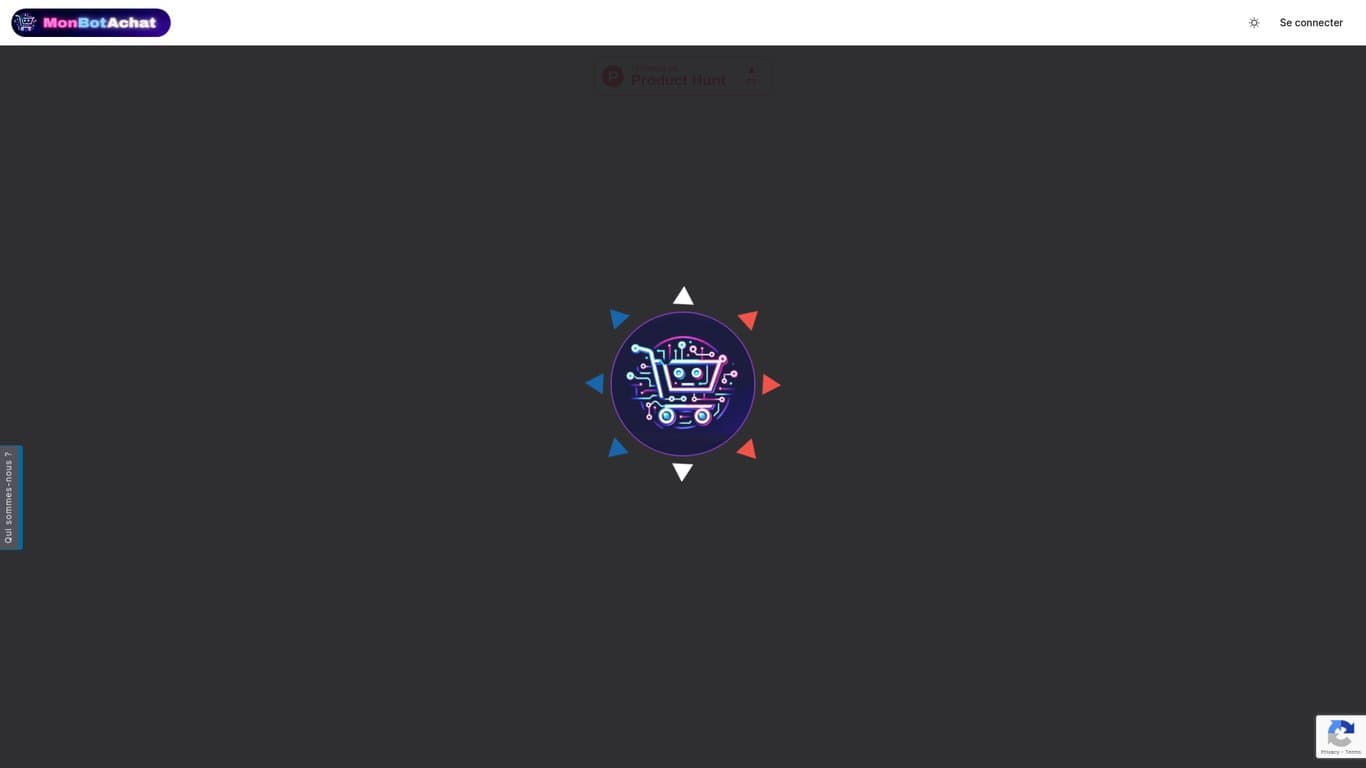Open the Product Hunt badge
The height and width of the screenshot is (768, 1366).
coord(683,76)
